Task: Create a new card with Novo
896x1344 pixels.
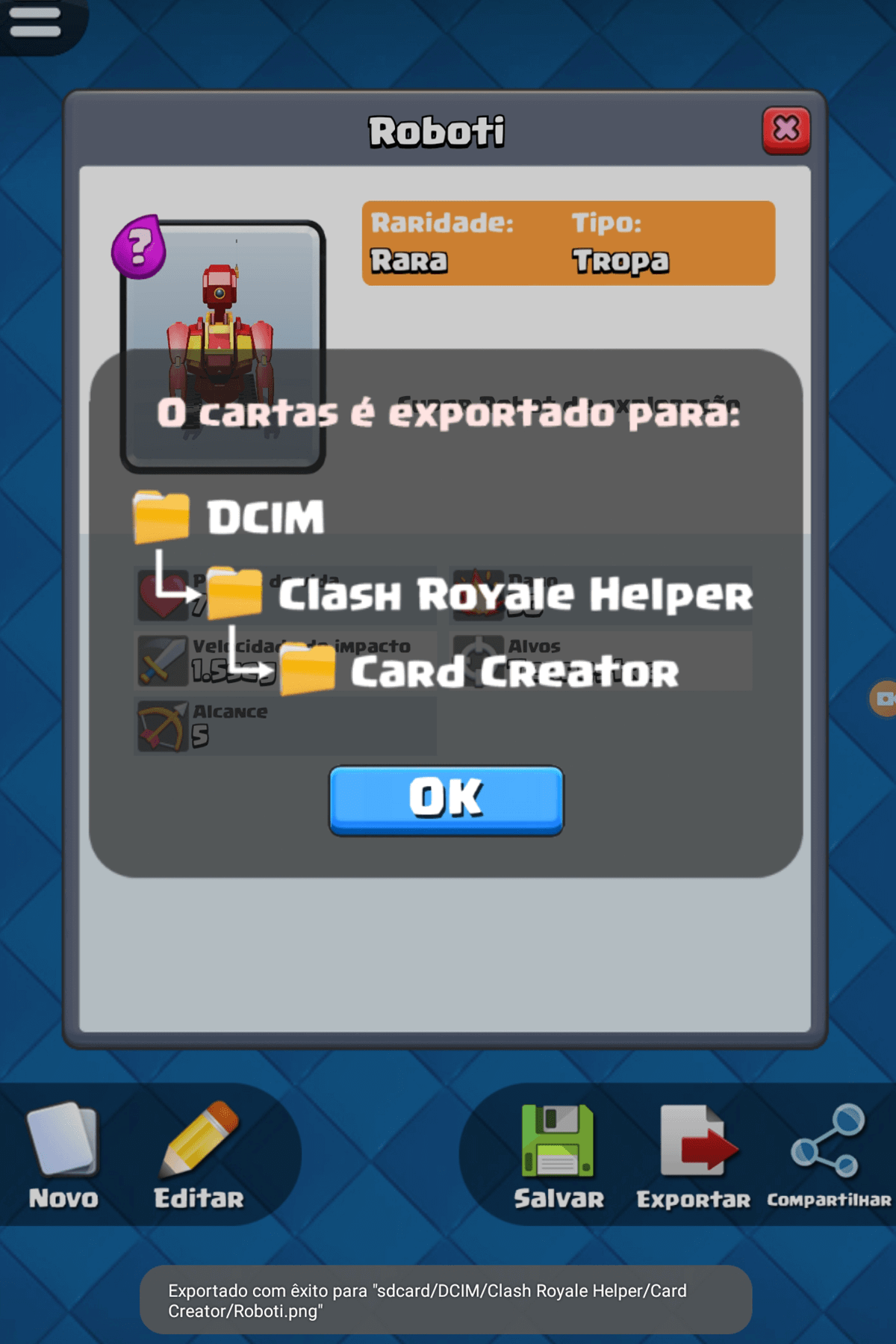Action: [63, 1153]
